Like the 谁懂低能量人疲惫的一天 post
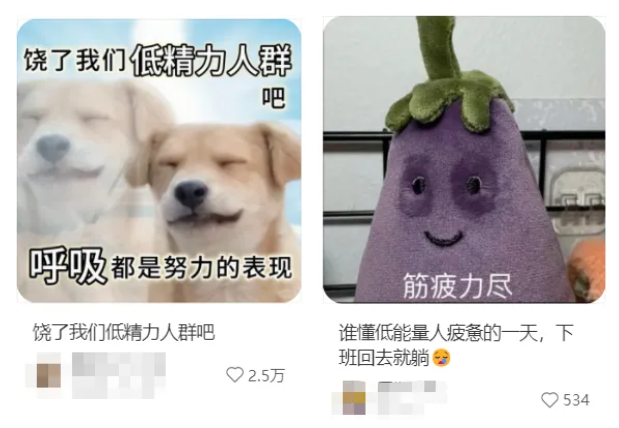Viewport: 619px width, 428px height. [549, 400]
